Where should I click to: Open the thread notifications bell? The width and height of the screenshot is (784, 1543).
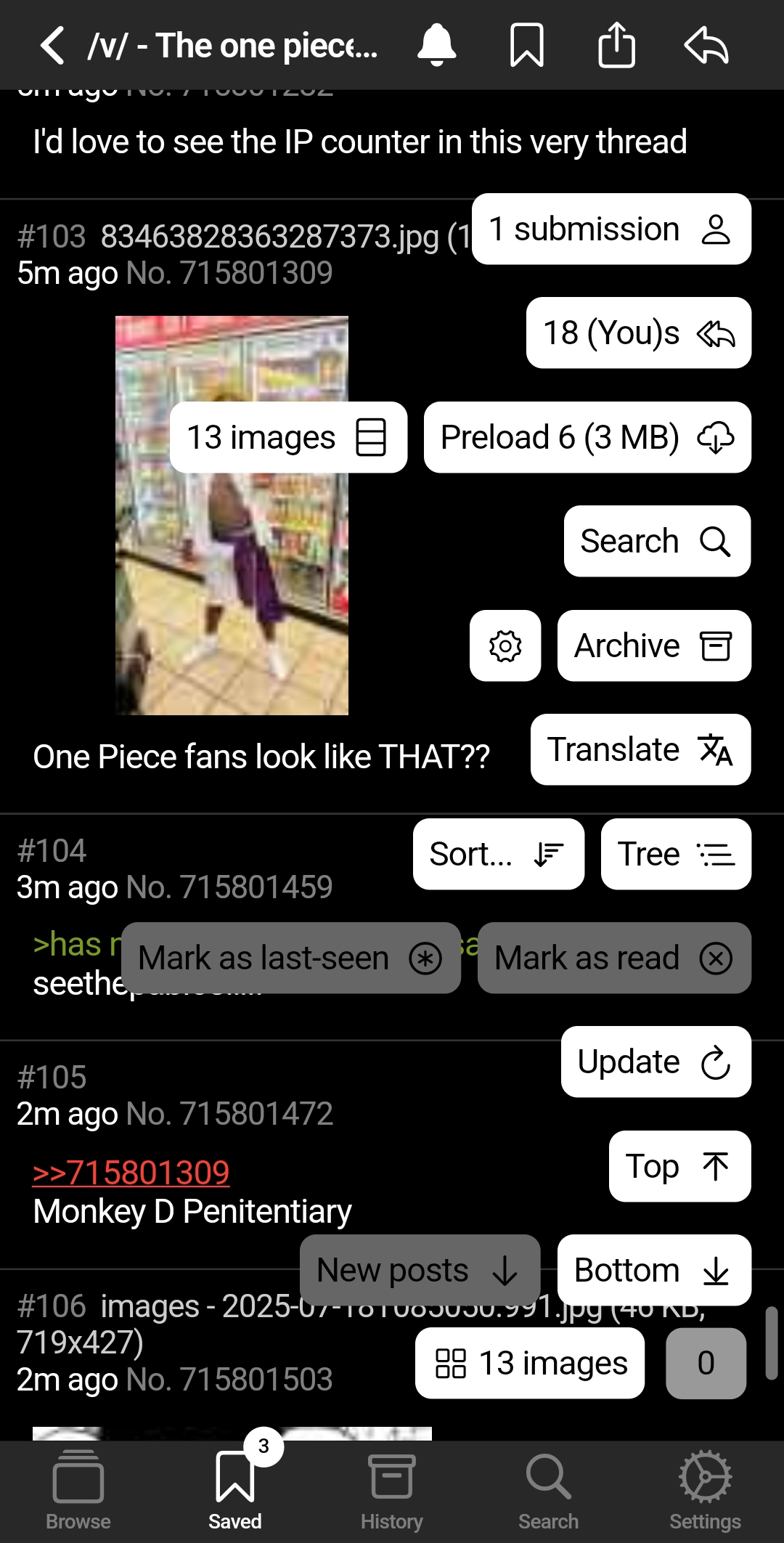[x=437, y=45]
